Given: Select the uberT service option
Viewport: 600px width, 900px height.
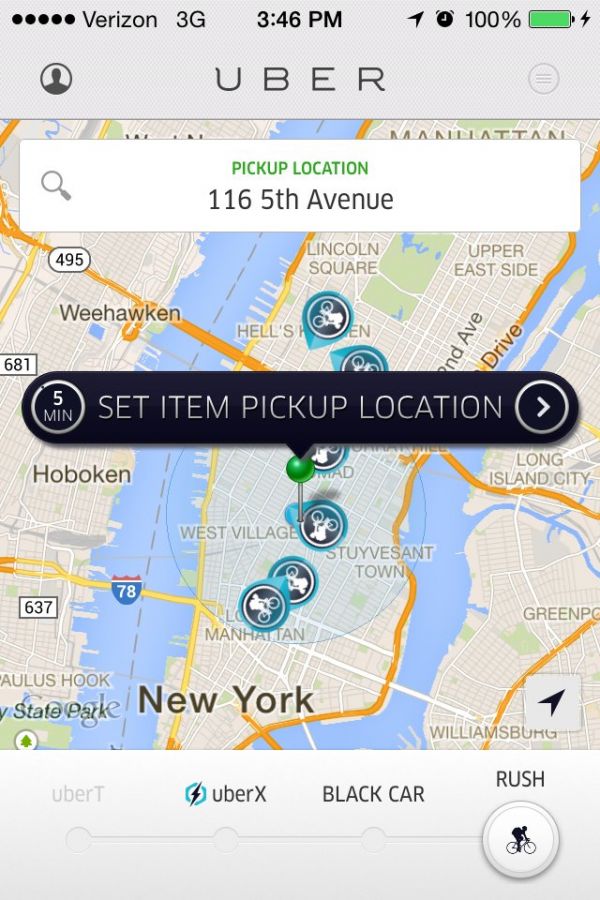Looking at the screenshot, I should [78, 795].
